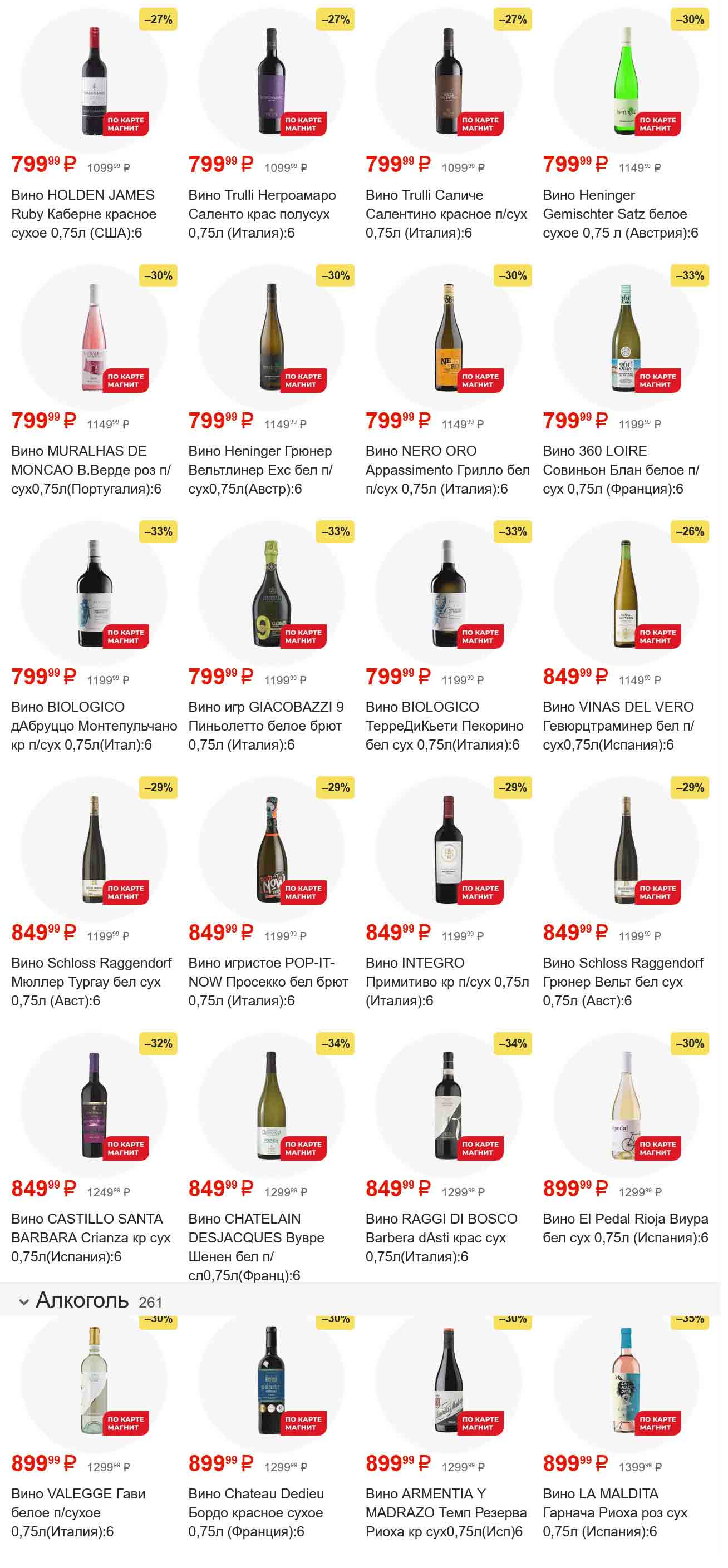Open the HOLDEN JAMES Ruby Каберне wine card
The width and height of the screenshot is (728, 1568).
95,82
